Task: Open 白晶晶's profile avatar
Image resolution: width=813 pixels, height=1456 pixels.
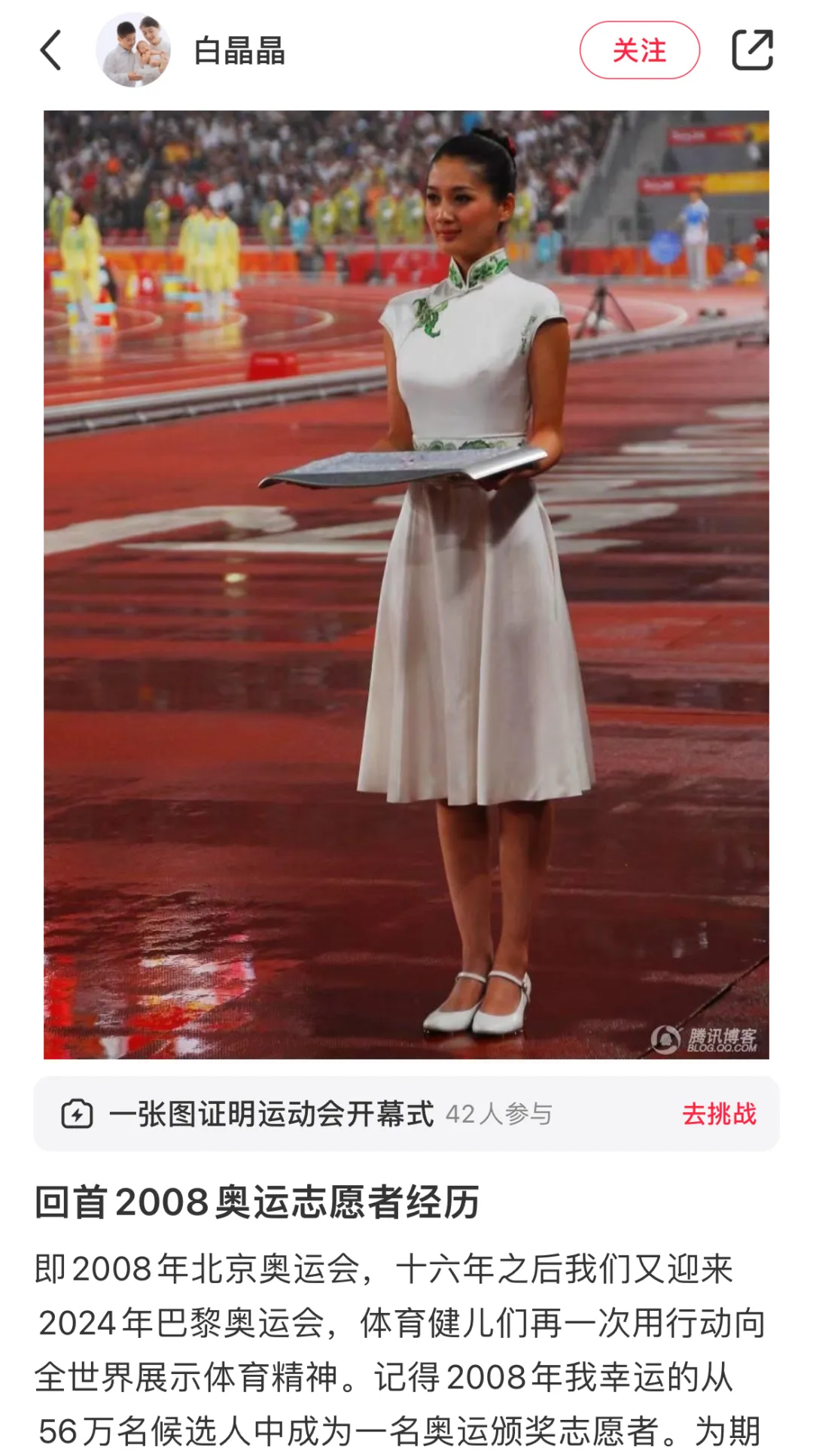Action: (x=133, y=50)
